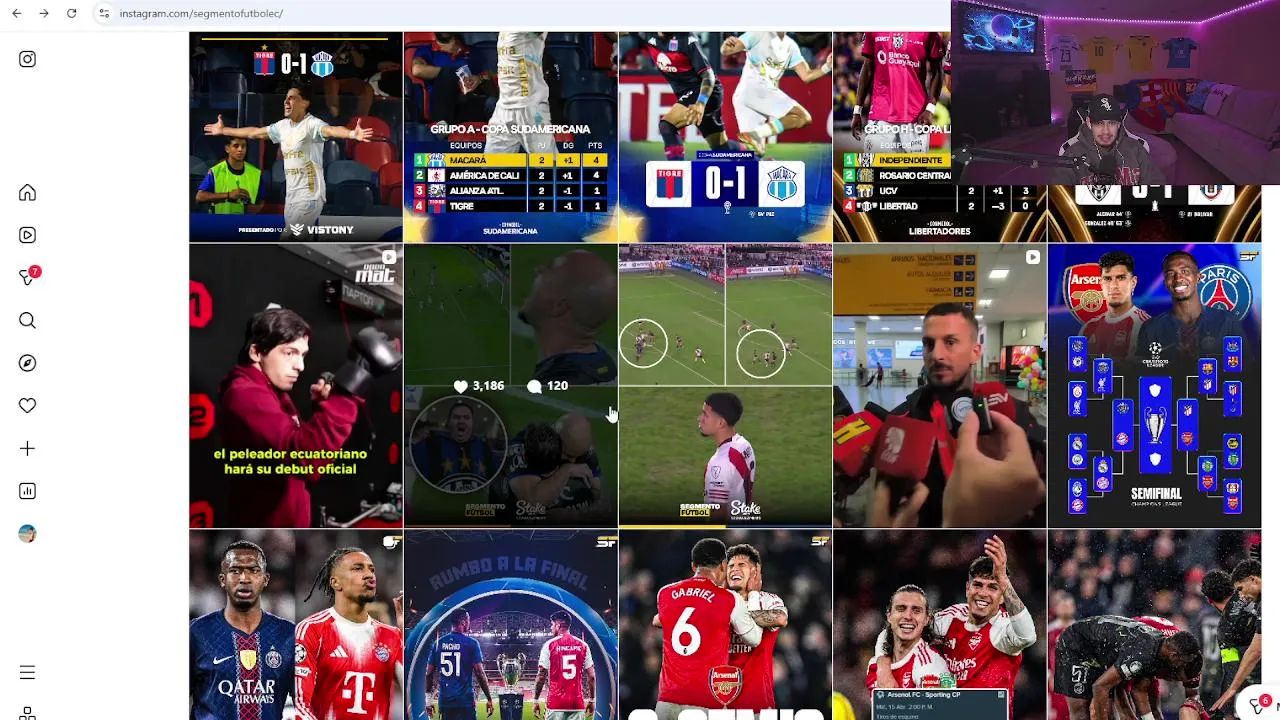Go to the Home feed icon
Screen dimensions: 1280x720
pyautogui.click(x=27, y=193)
